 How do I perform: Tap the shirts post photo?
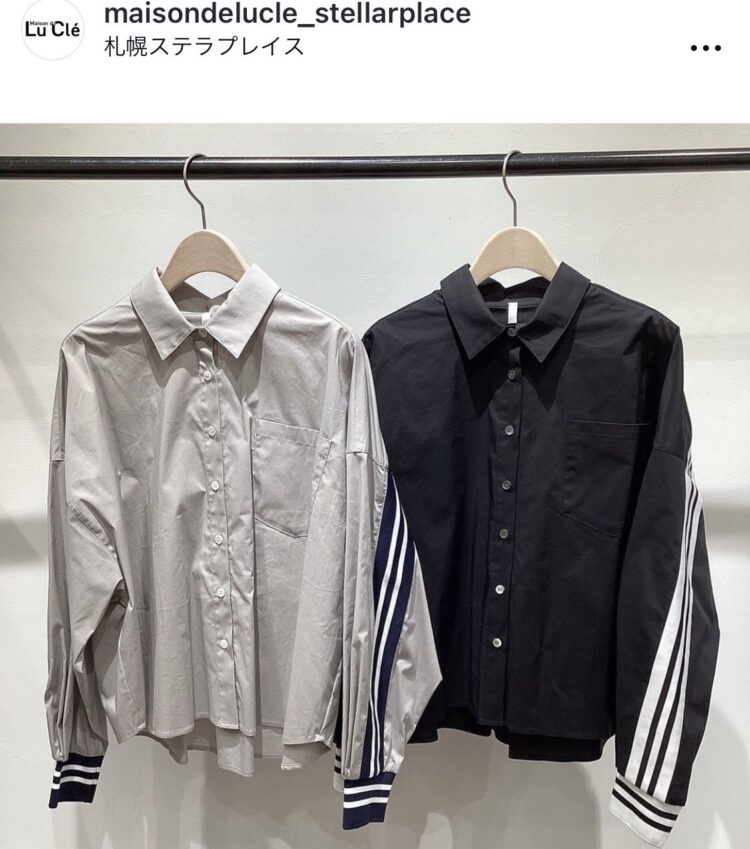click(x=375, y=486)
